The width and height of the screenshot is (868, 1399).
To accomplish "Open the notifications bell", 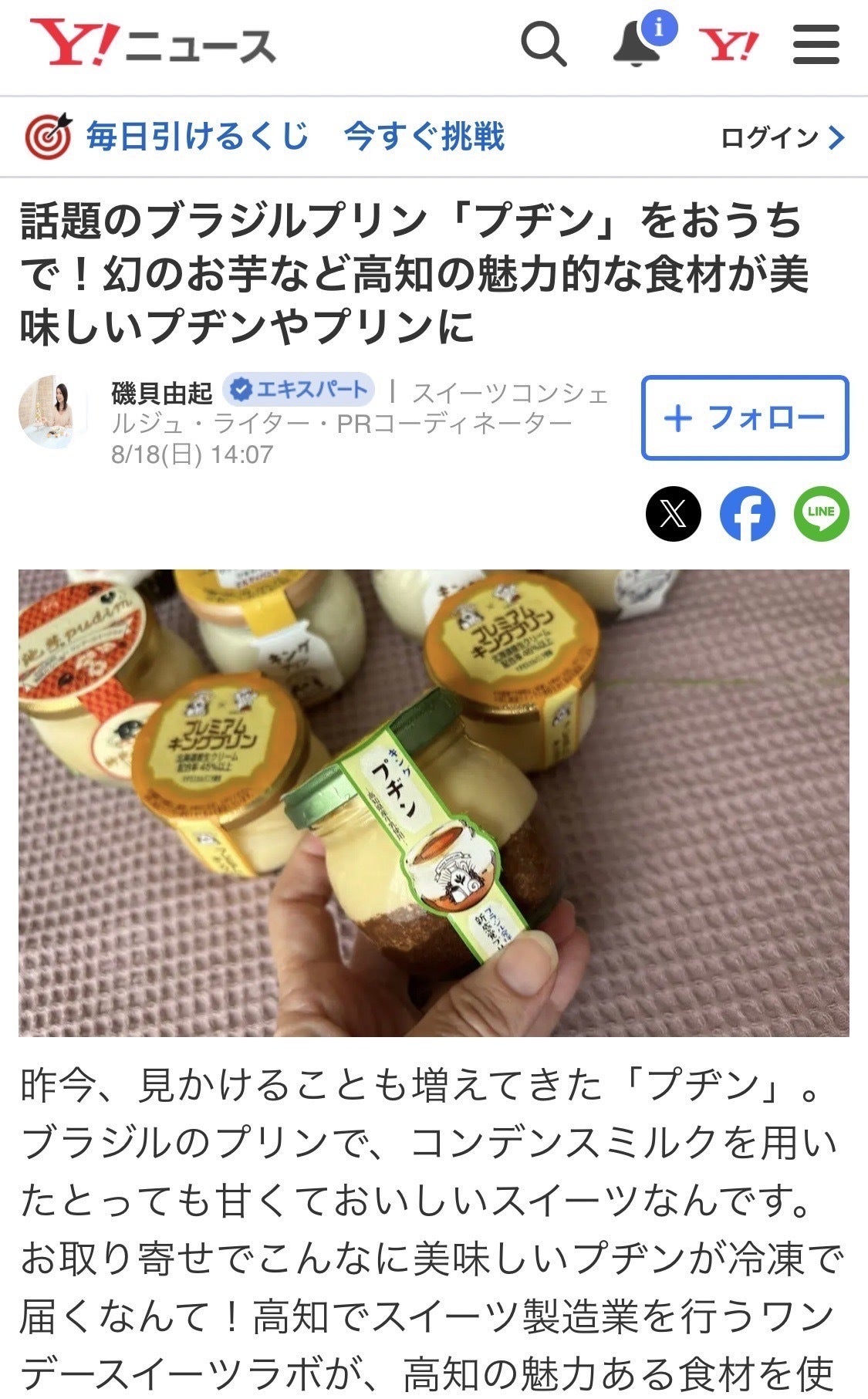I will click(x=637, y=44).
